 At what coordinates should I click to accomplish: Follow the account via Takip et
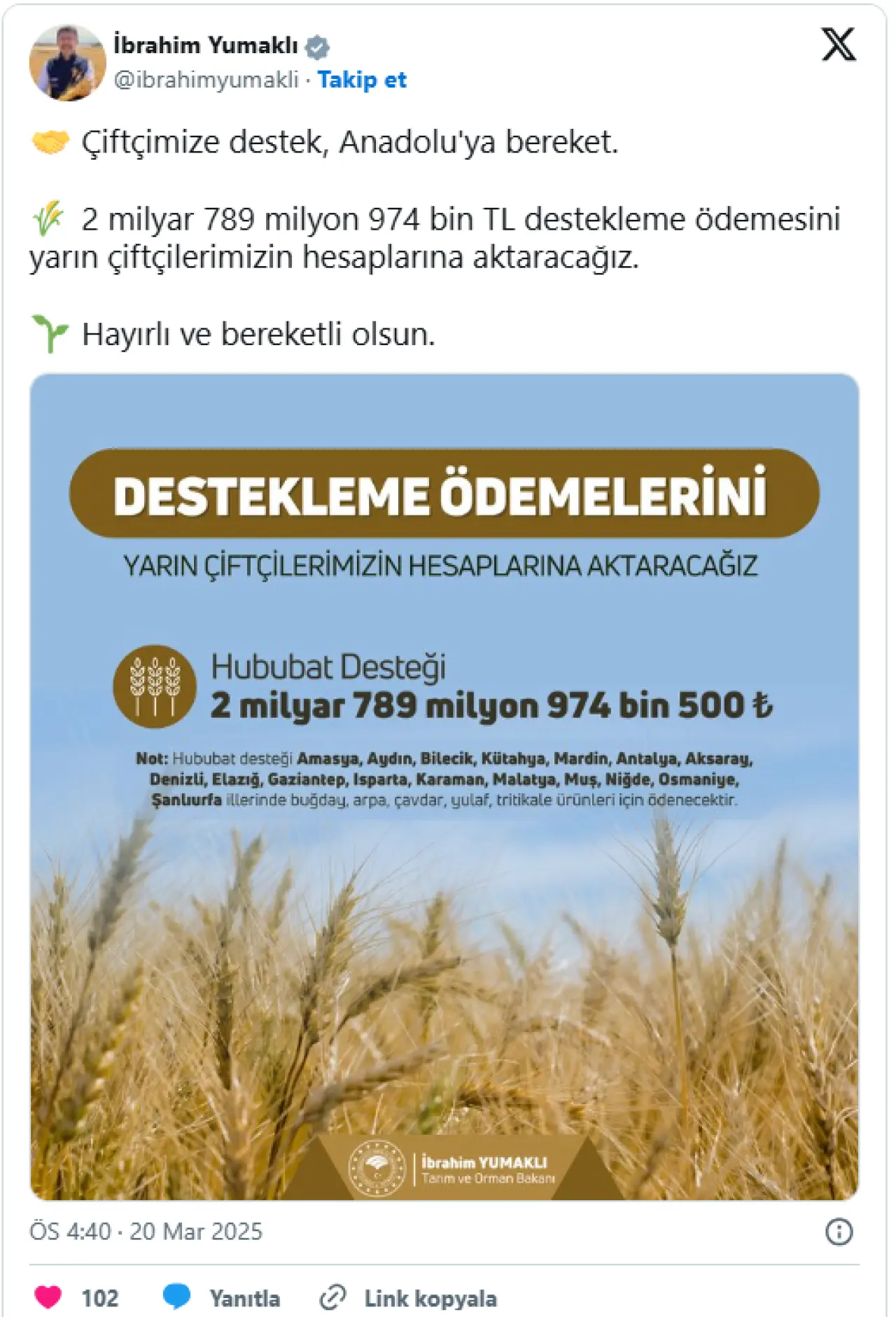tap(361, 80)
